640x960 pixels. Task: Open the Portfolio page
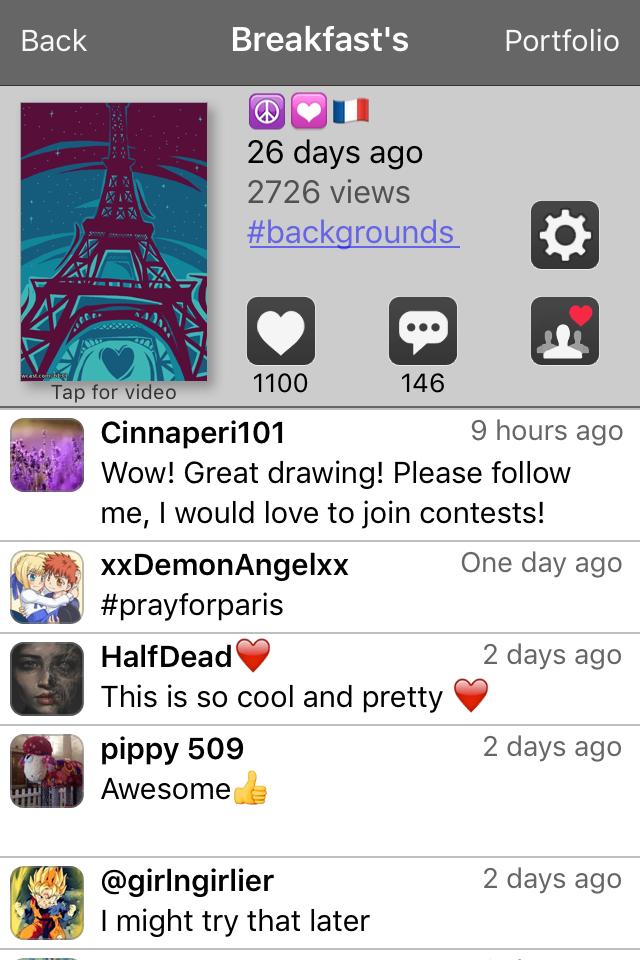click(x=561, y=41)
